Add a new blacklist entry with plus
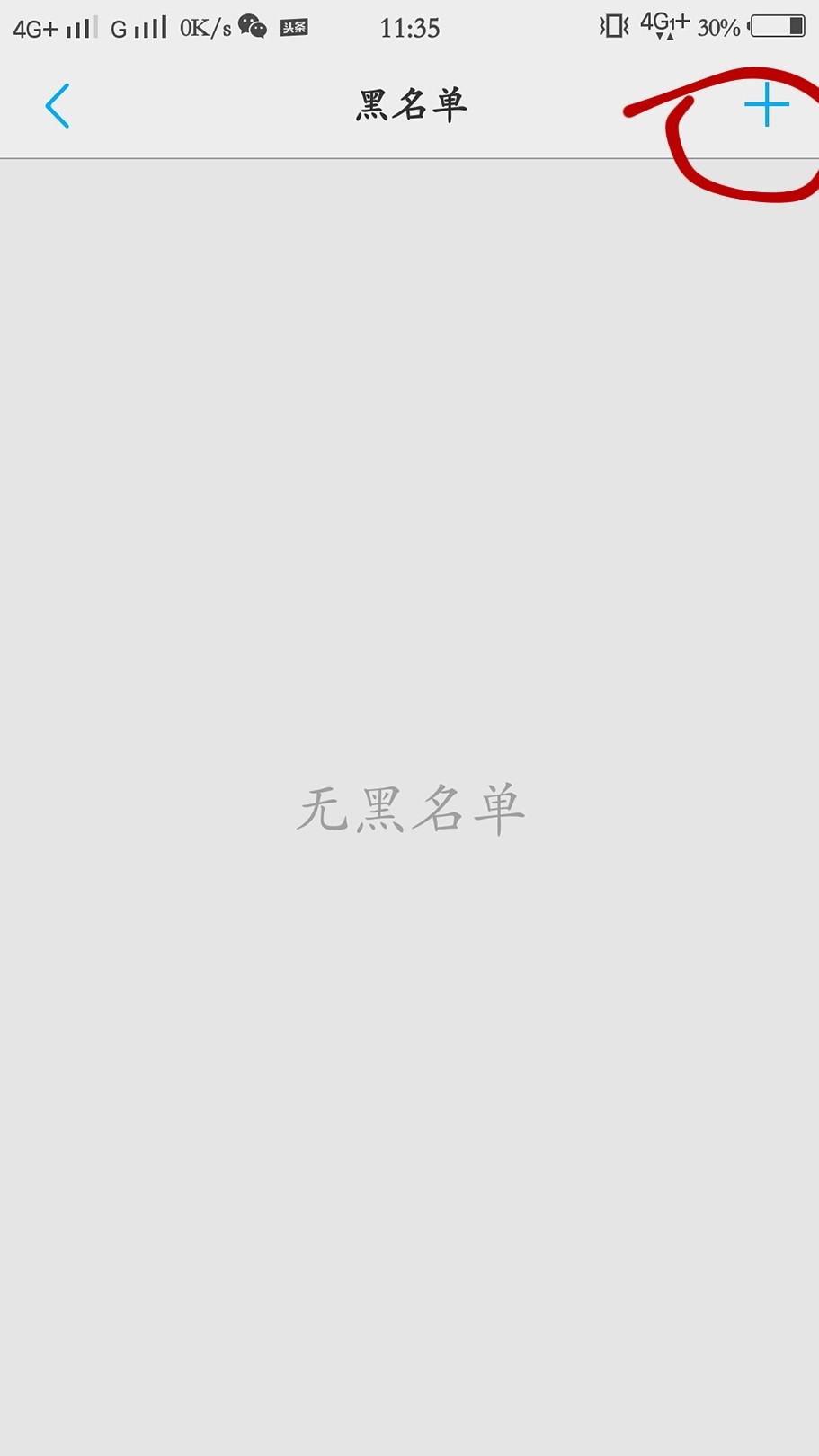The width and height of the screenshot is (819, 1456). coord(767,105)
